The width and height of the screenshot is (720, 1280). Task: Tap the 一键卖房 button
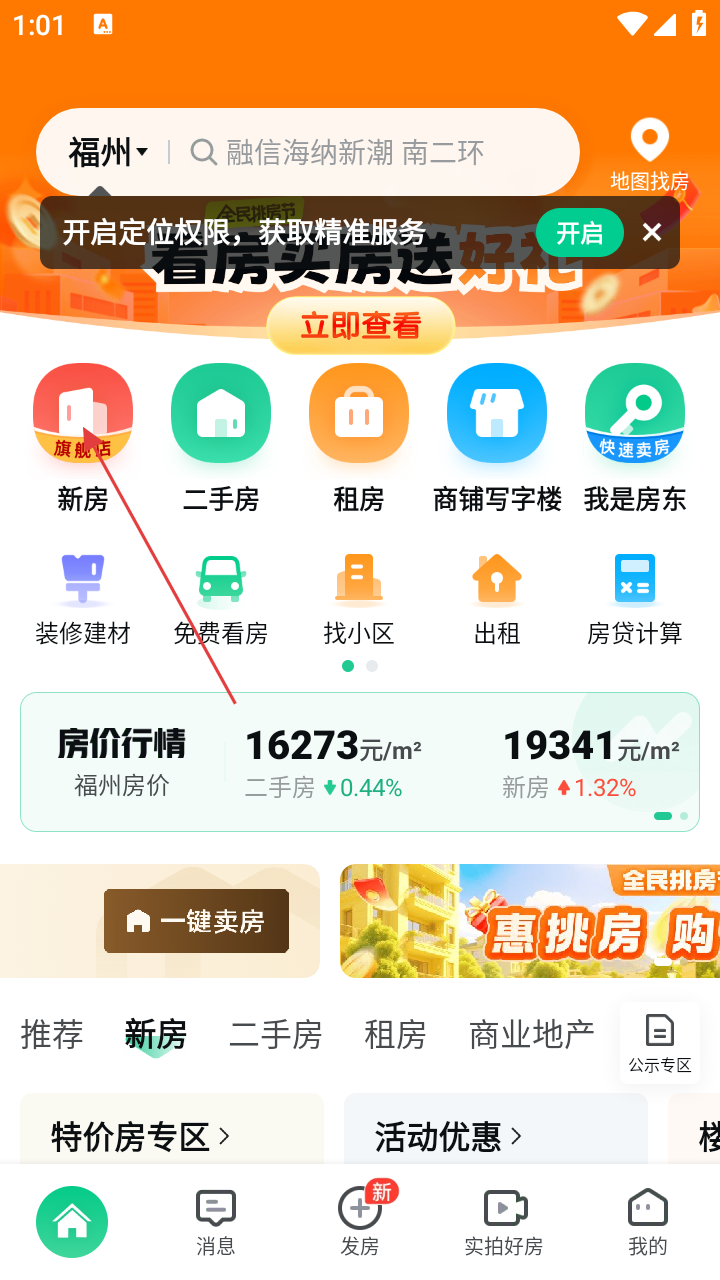click(x=196, y=921)
